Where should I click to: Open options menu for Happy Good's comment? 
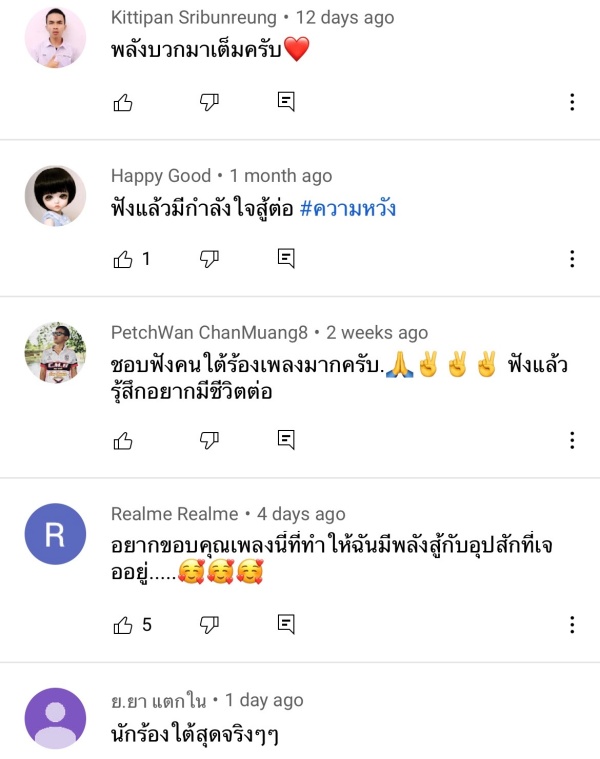pos(572,259)
